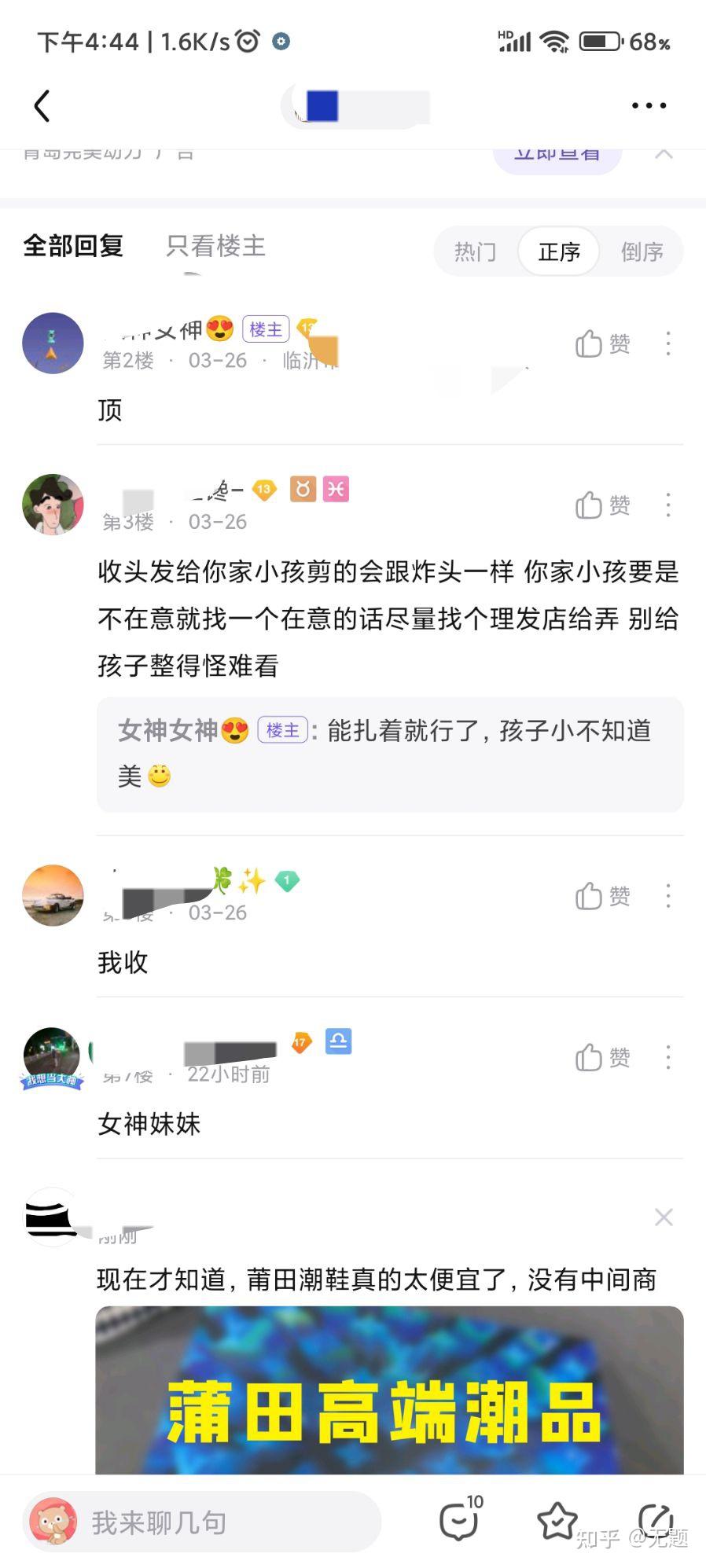The height and width of the screenshot is (1568, 706).
Task: Select the 全部回复 tab
Action: click(73, 246)
